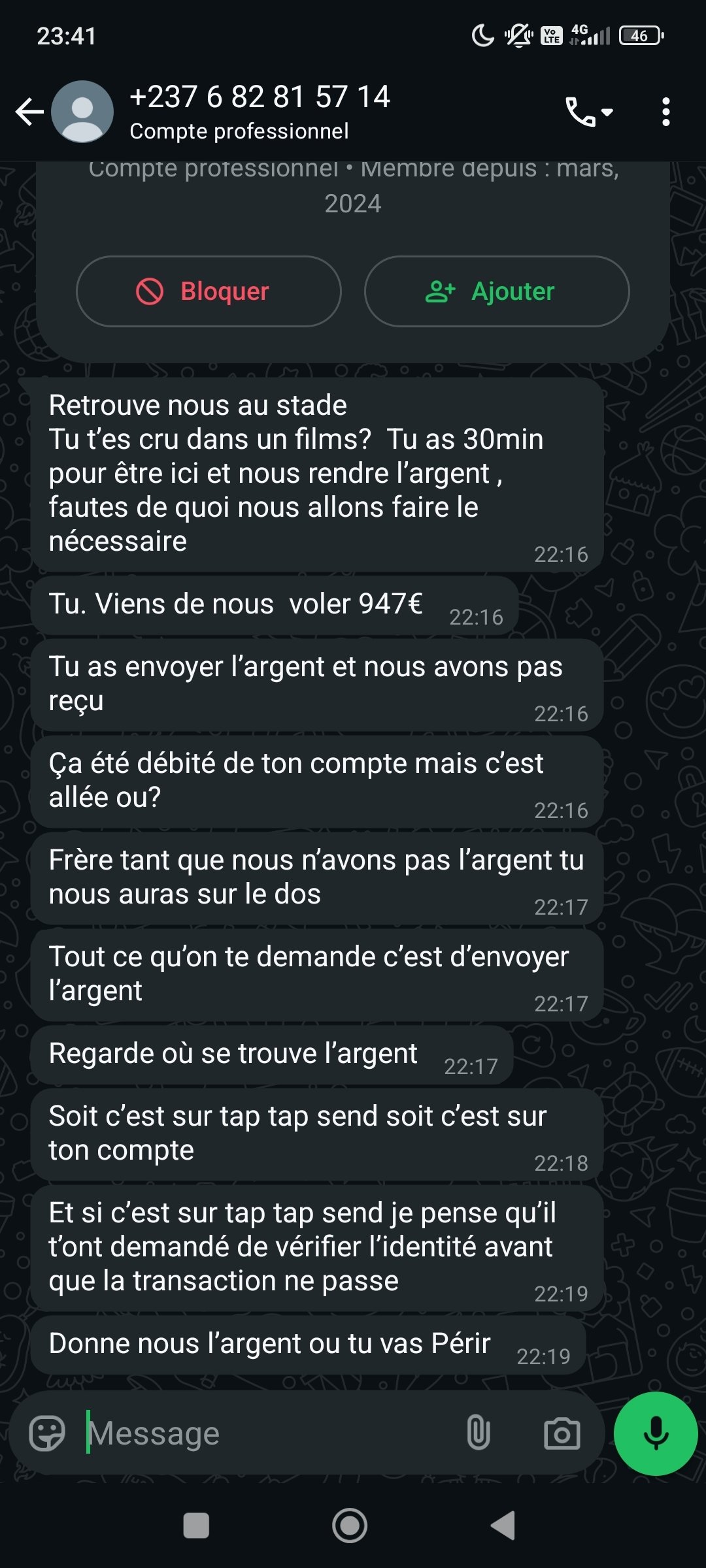Open the attachment paperclip
This screenshot has width=706, height=1568.
click(479, 1433)
